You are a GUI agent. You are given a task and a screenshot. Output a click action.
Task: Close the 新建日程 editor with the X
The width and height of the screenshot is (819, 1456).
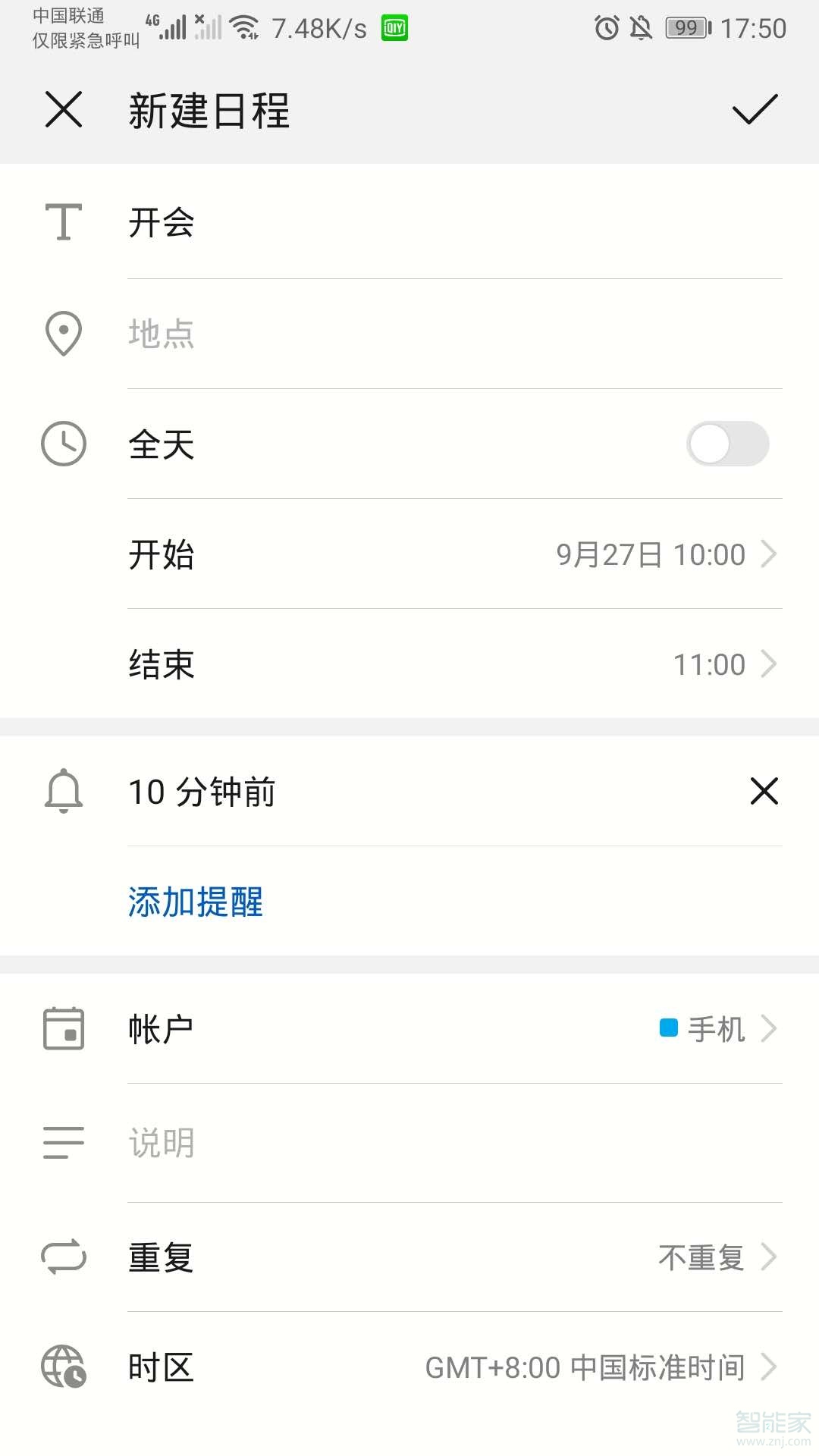[x=64, y=111]
